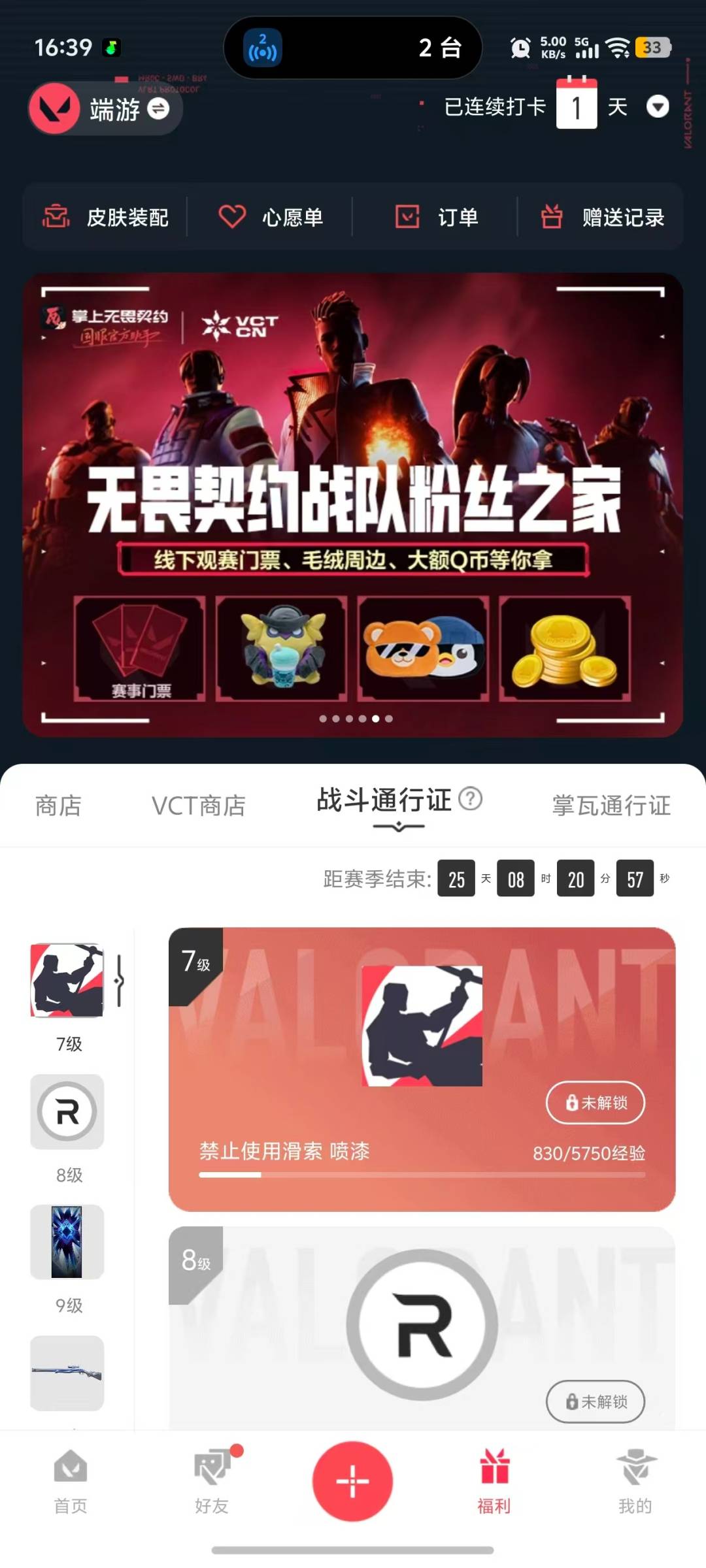Tap the Valorant logo avatar top left

(56, 108)
